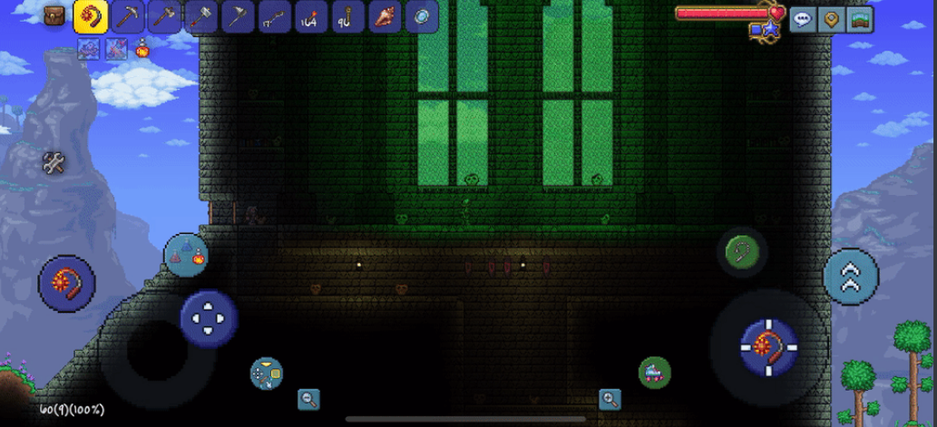
Task: Open the world map view
Action: point(859,19)
